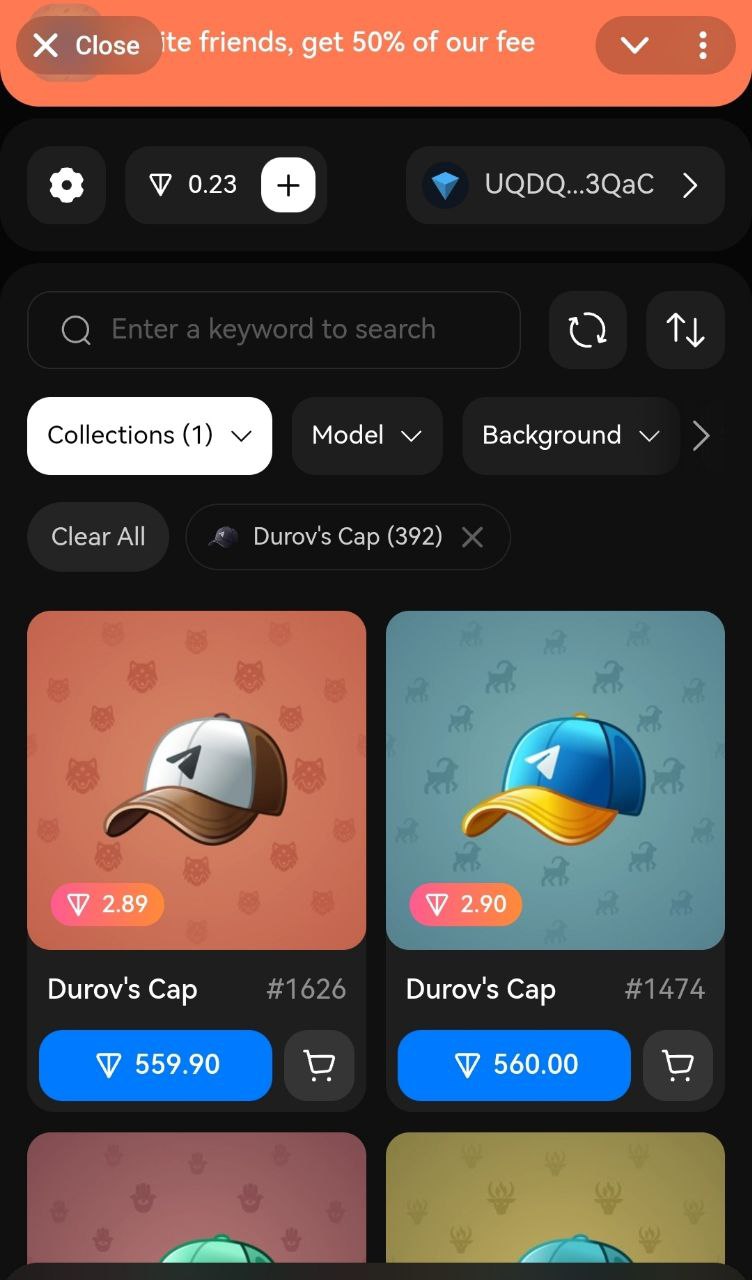This screenshot has height=1280, width=752.
Task: Open the three-dot overflow menu
Action: pyautogui.click(x=703, y=45)
